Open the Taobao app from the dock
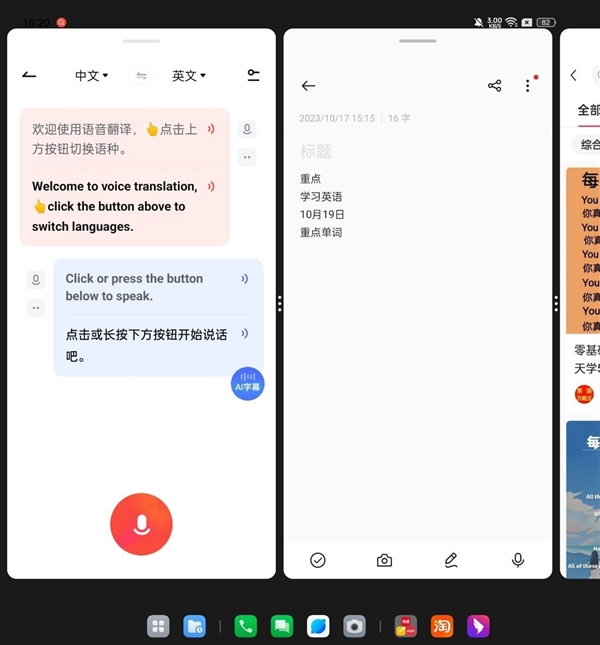 tap(442, 626)
